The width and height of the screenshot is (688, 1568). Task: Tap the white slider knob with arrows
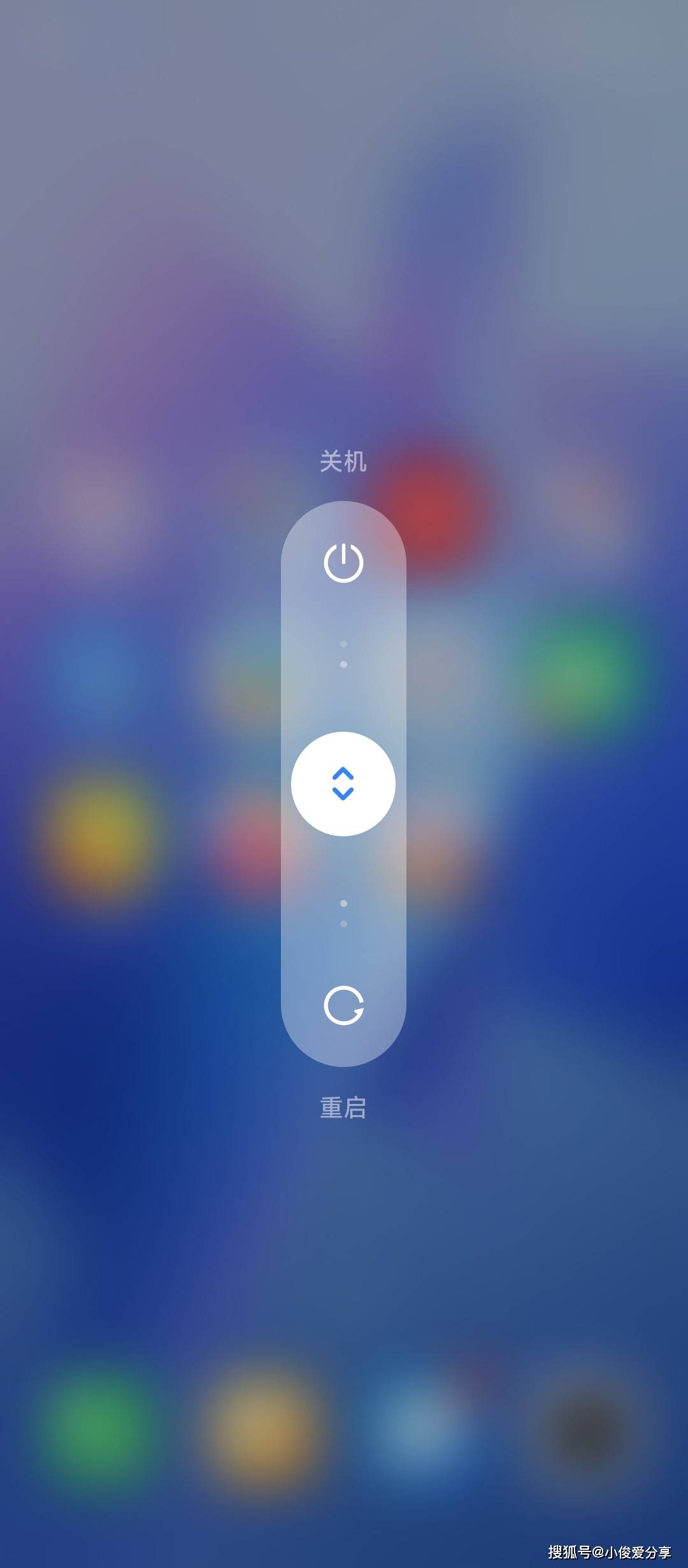343,783
